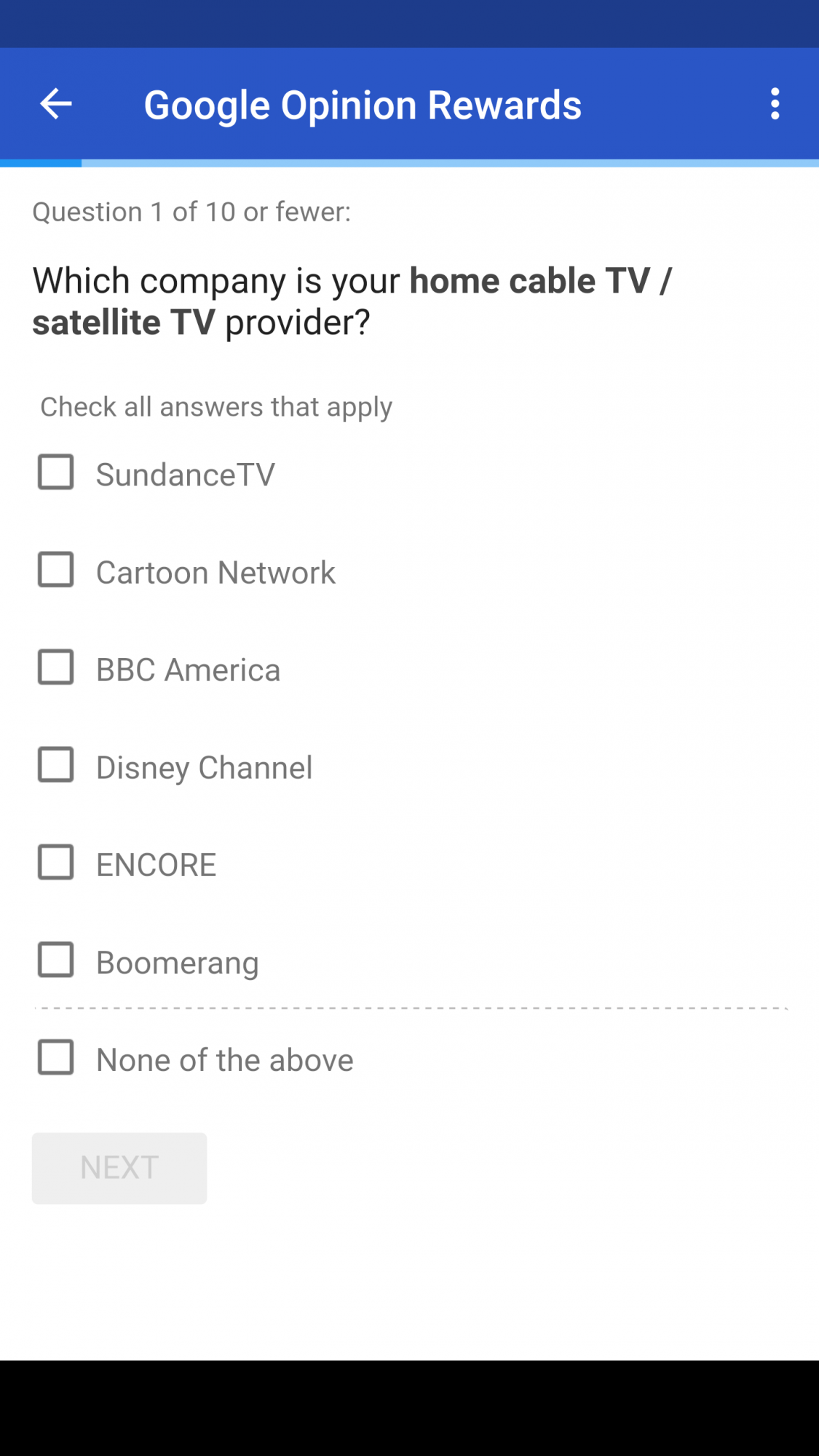Choose the Boomerang checkbox
Viewport: 819px width, 1456px height.
coord(55,960)
